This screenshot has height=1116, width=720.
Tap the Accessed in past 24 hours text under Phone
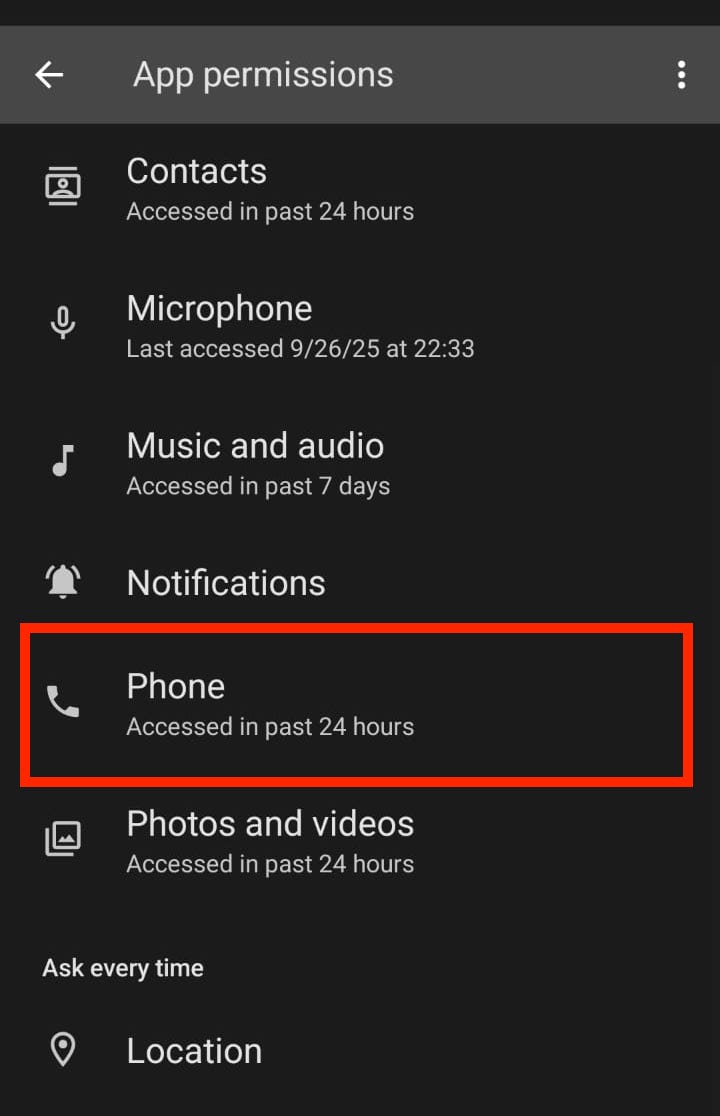point(270,727)
